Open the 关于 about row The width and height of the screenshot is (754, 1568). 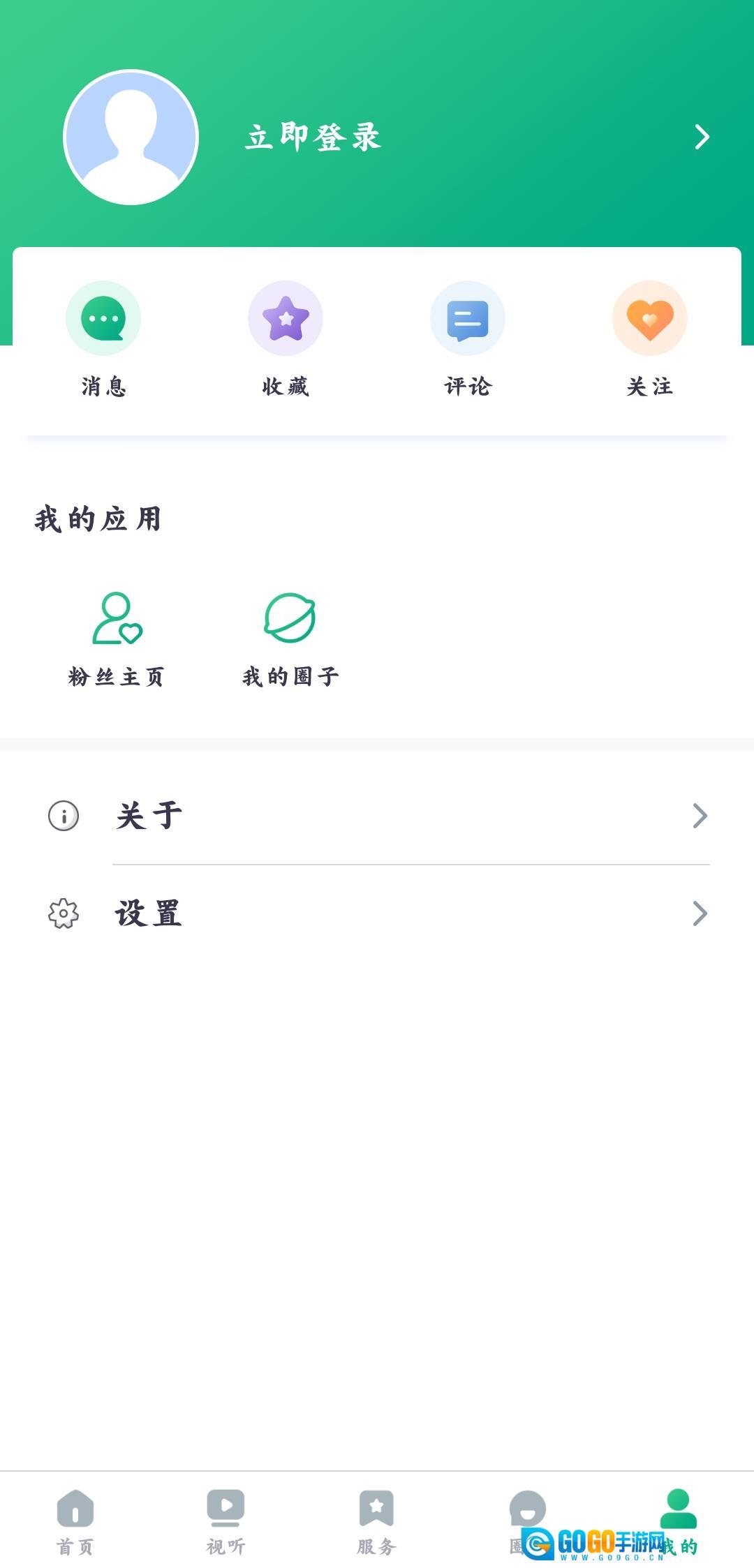377,816
